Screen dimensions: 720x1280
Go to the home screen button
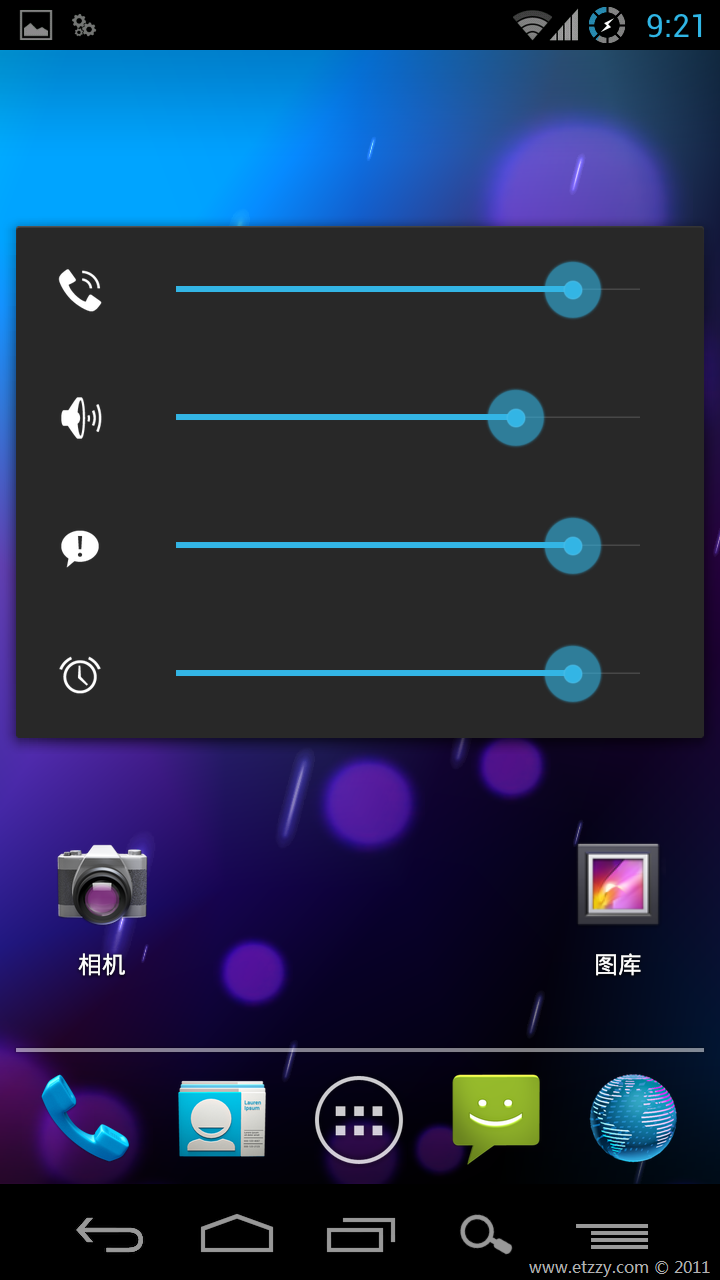pyautogui.click(x=237, y=1234)
